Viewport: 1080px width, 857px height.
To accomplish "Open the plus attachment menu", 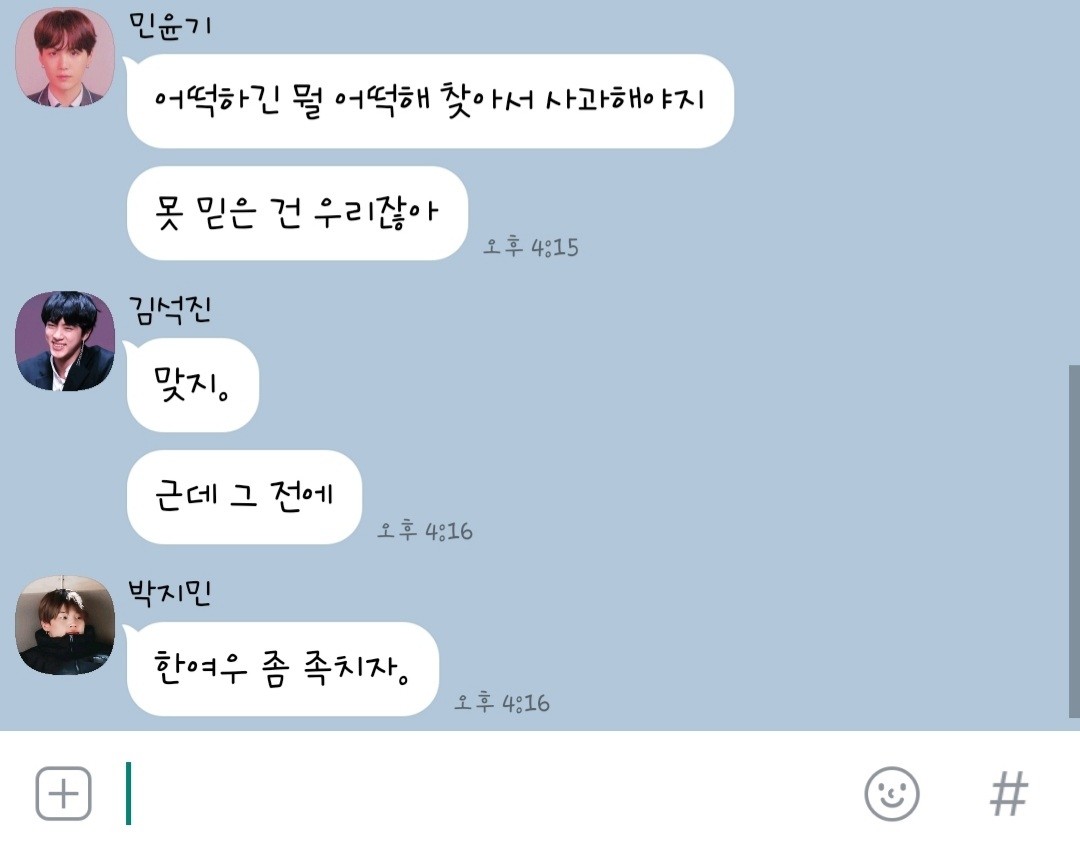I will click(x=64, y=794).
